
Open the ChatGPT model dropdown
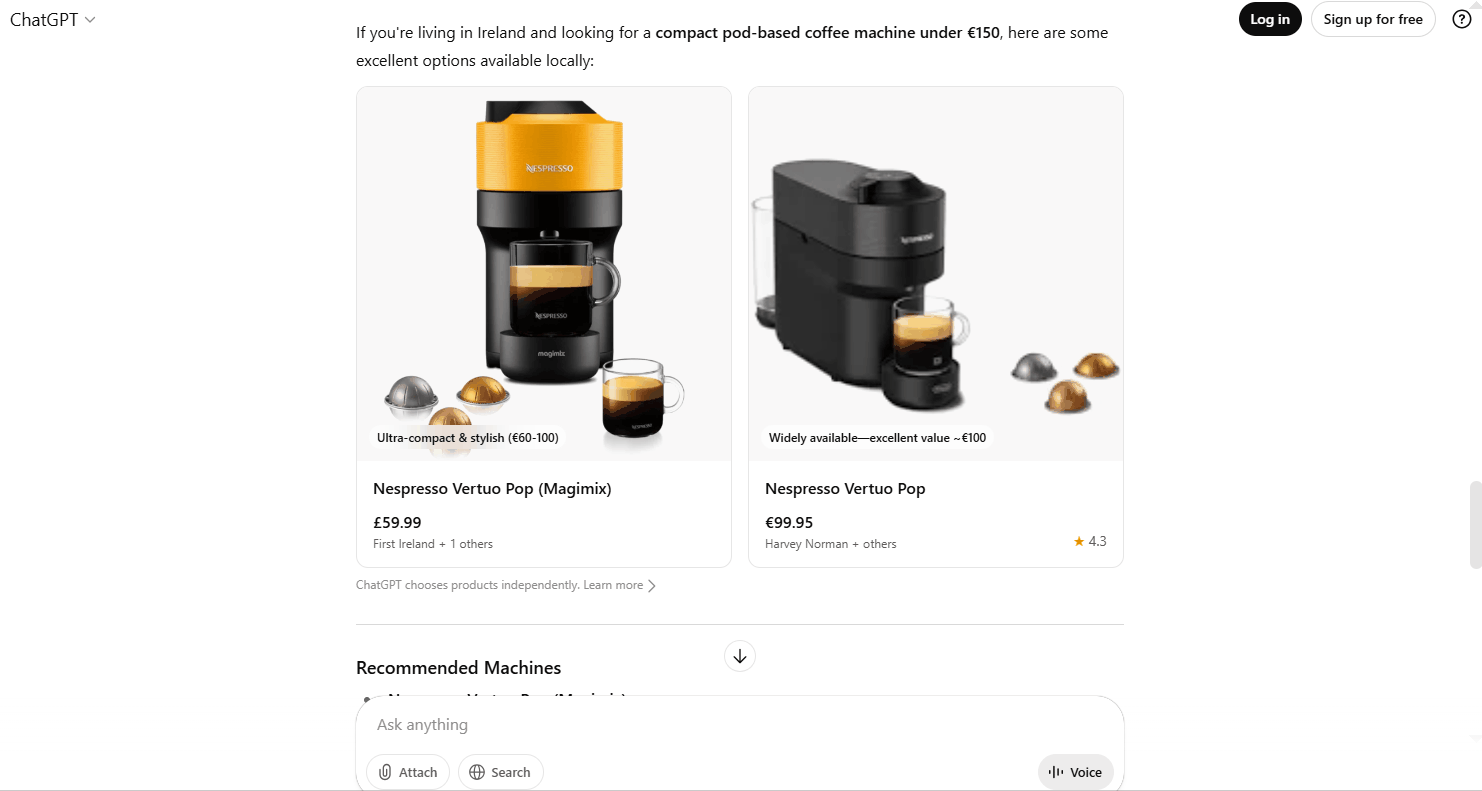coord(53,19)
